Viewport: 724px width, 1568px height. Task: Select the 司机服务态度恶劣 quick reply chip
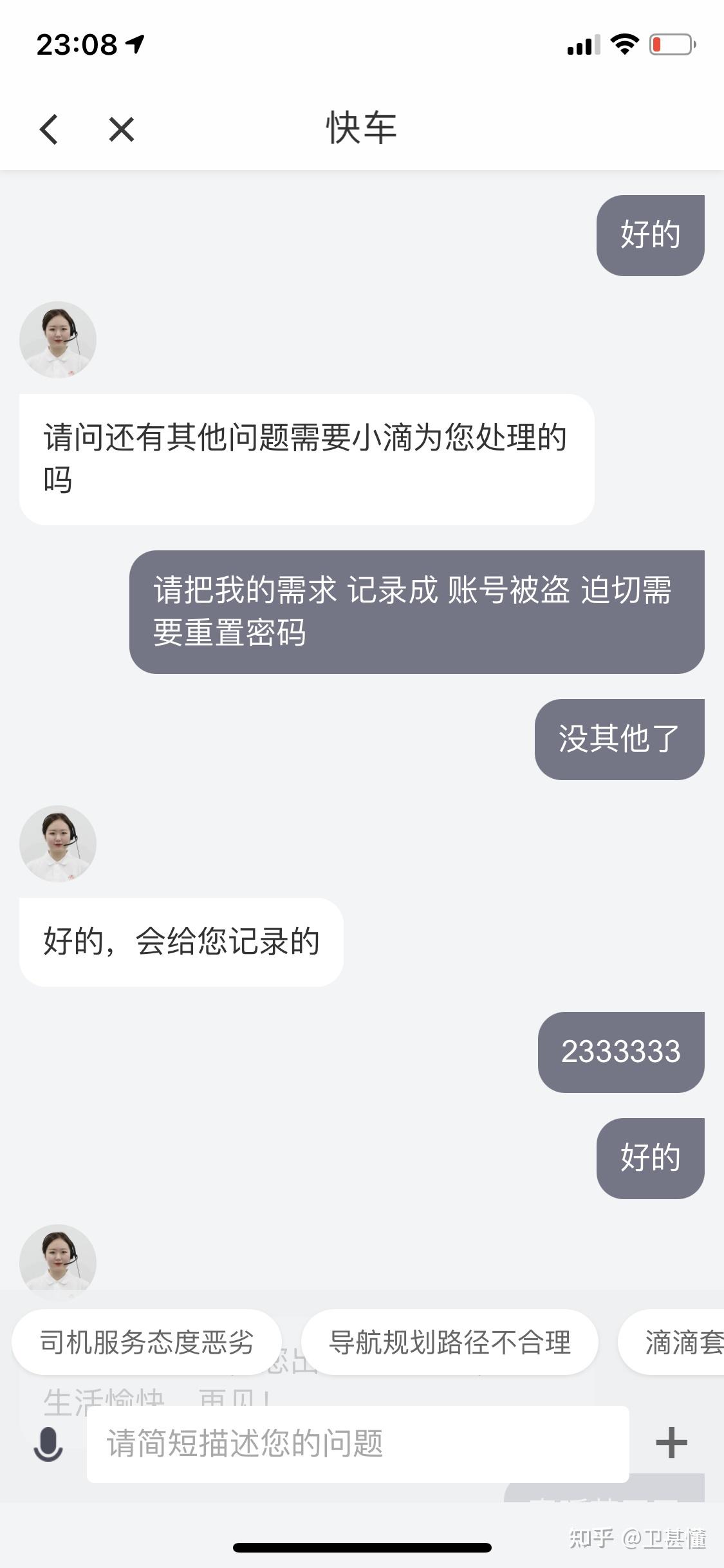tap(147, 1343)
